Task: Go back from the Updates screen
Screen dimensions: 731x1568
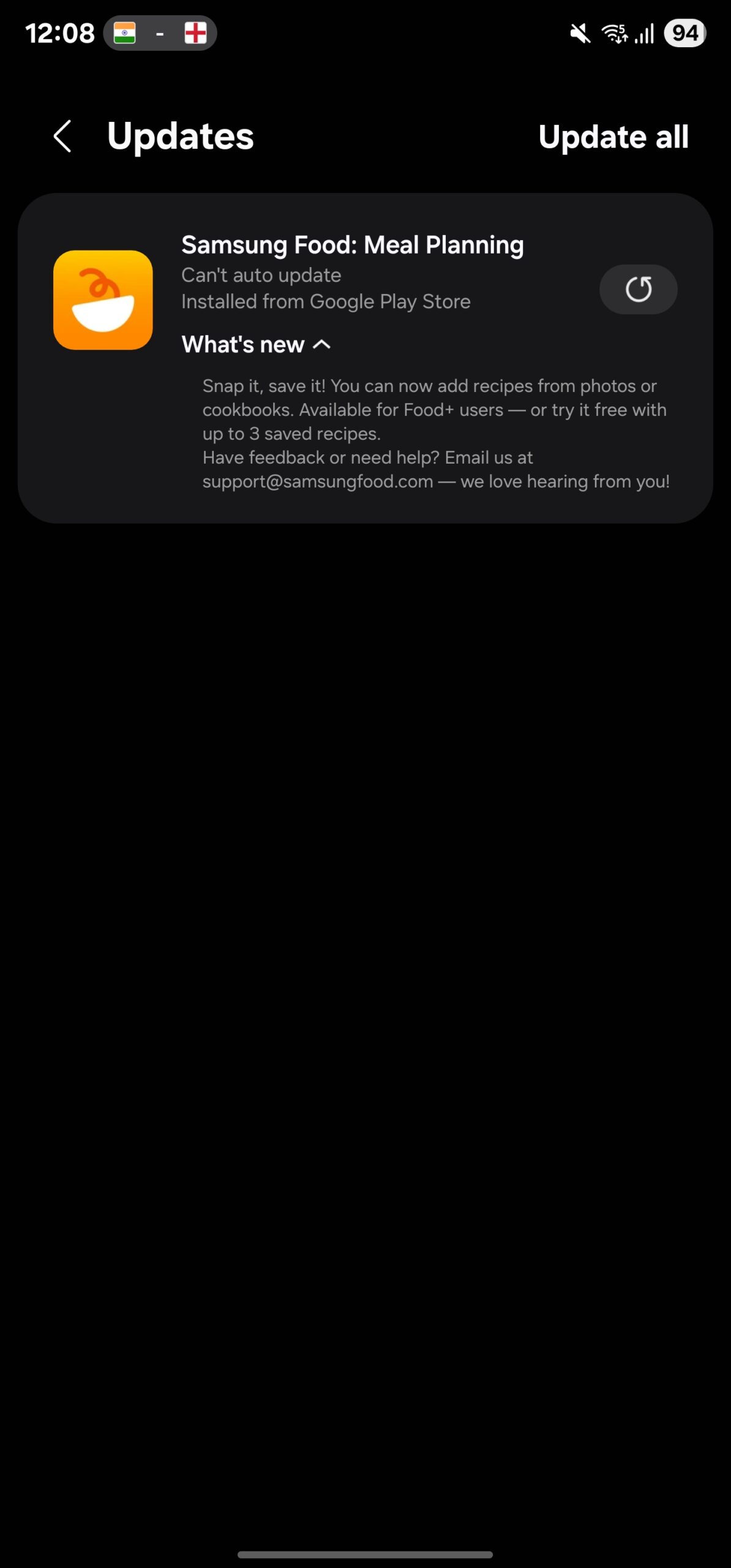Action: [63, 136]
